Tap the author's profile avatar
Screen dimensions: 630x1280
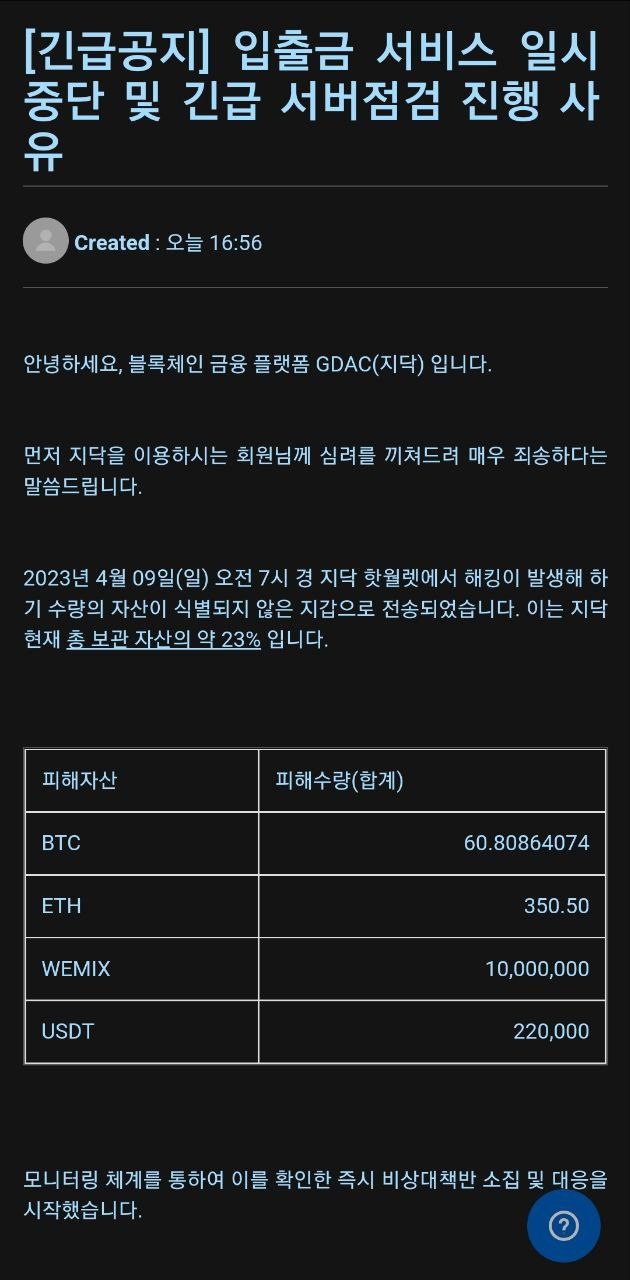(46, 241)
